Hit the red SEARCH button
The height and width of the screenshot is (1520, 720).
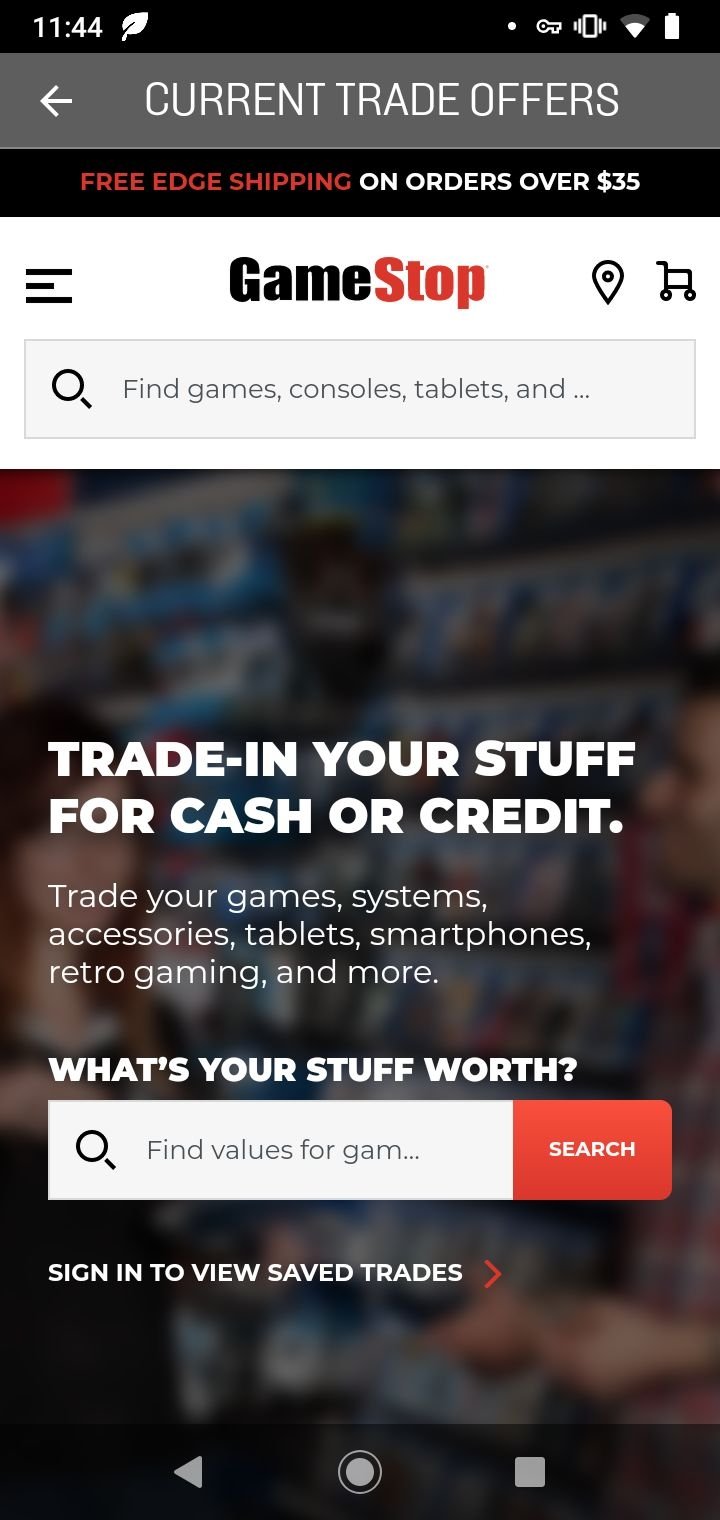click(x=592, y=1150)
